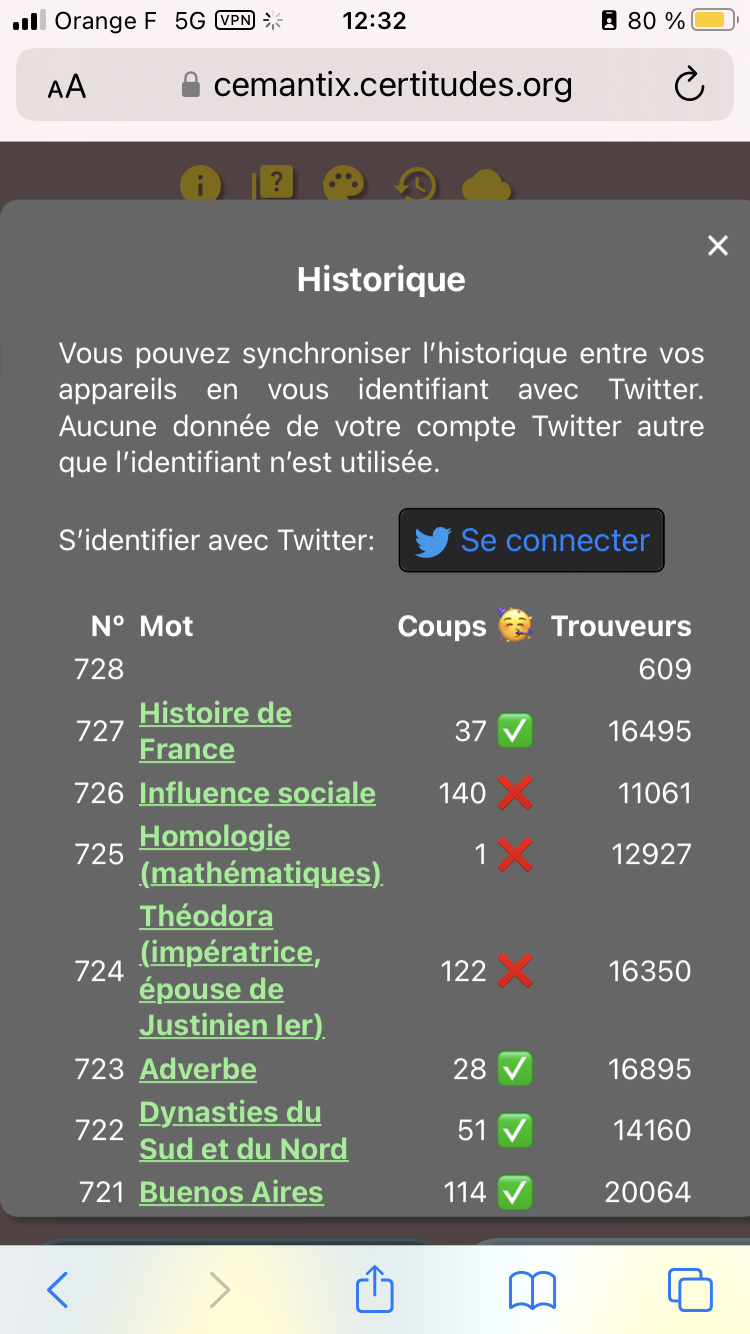The height and width of the screenshot is (1334, 750).
Task: Go back in Safari
Action: 58,1290
